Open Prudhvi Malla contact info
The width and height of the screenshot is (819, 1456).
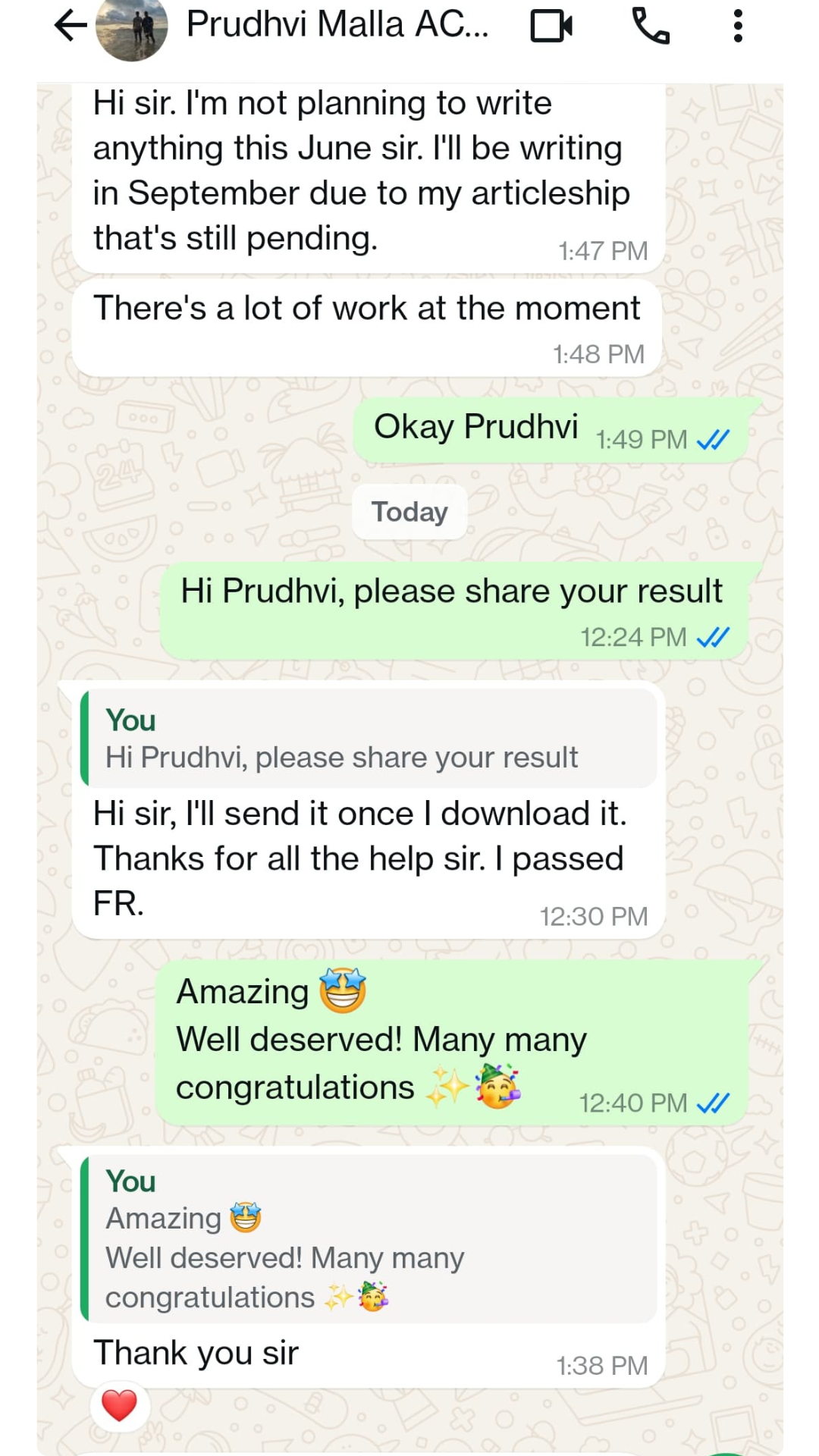(337, 25)
